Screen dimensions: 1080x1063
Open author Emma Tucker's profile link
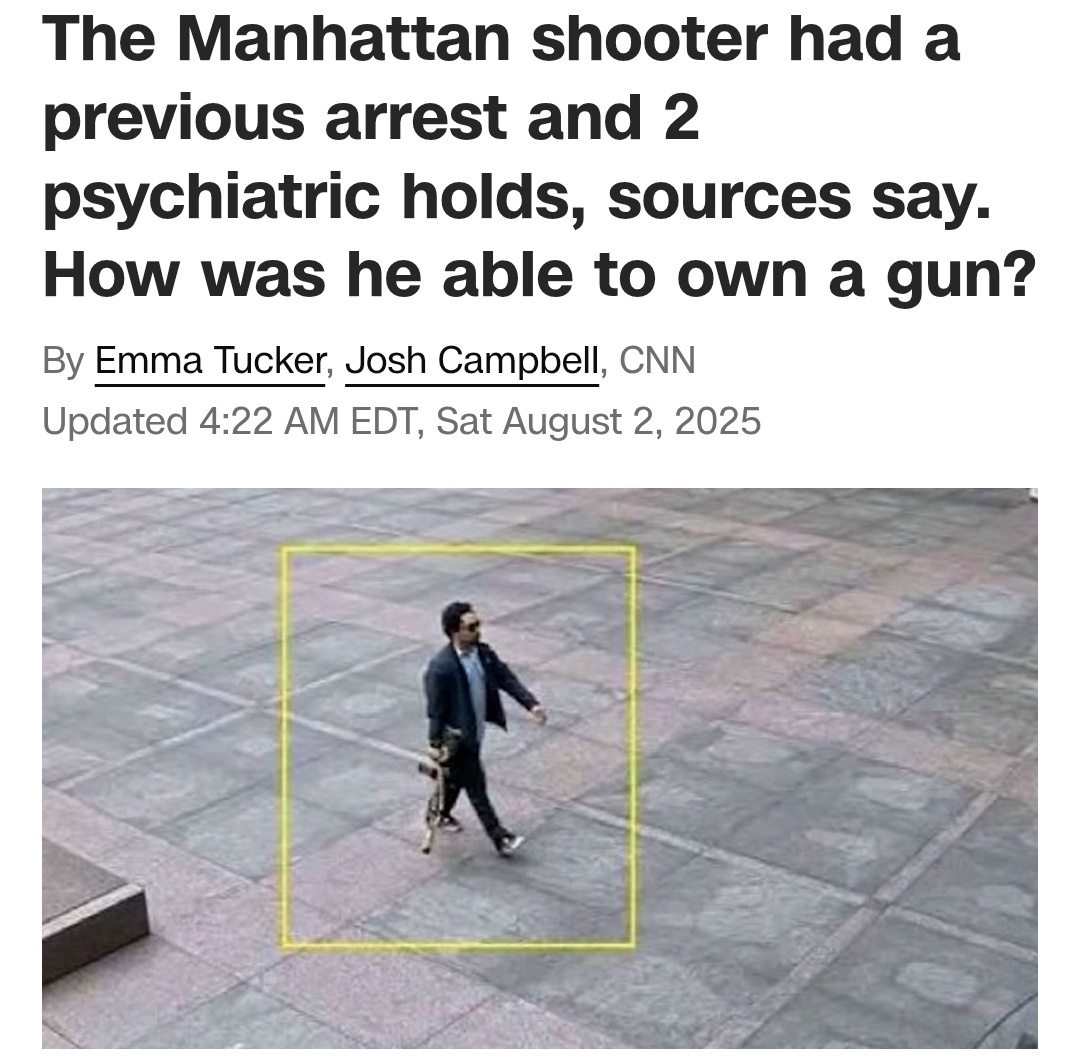click(x=209, y=361)
